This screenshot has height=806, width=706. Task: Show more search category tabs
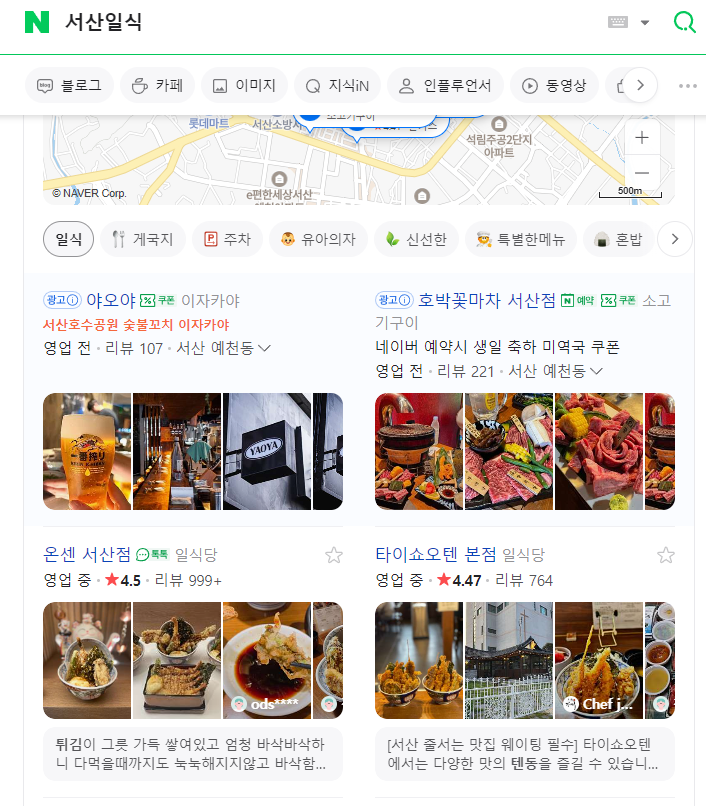click(640, 86)
